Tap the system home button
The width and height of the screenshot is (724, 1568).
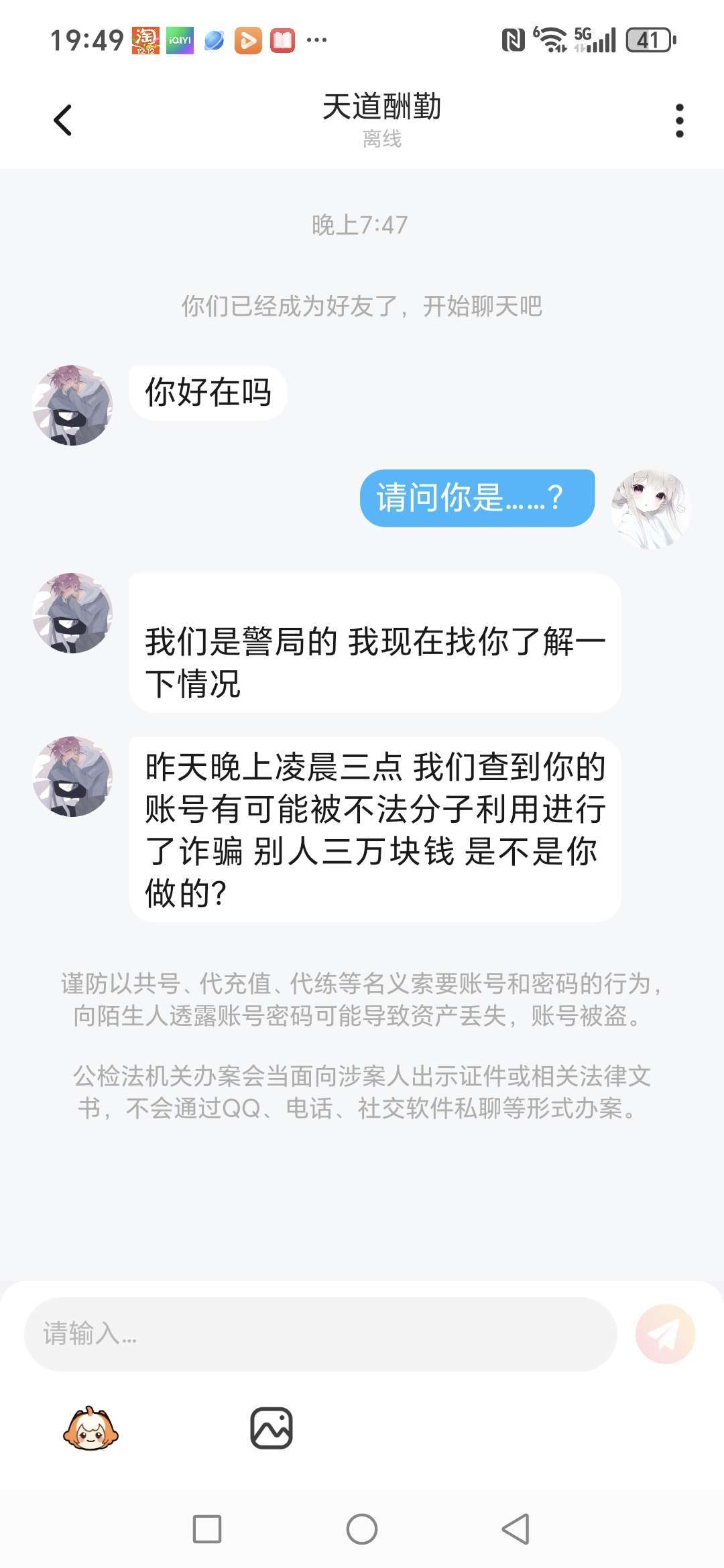click(x=362, y=1529)
